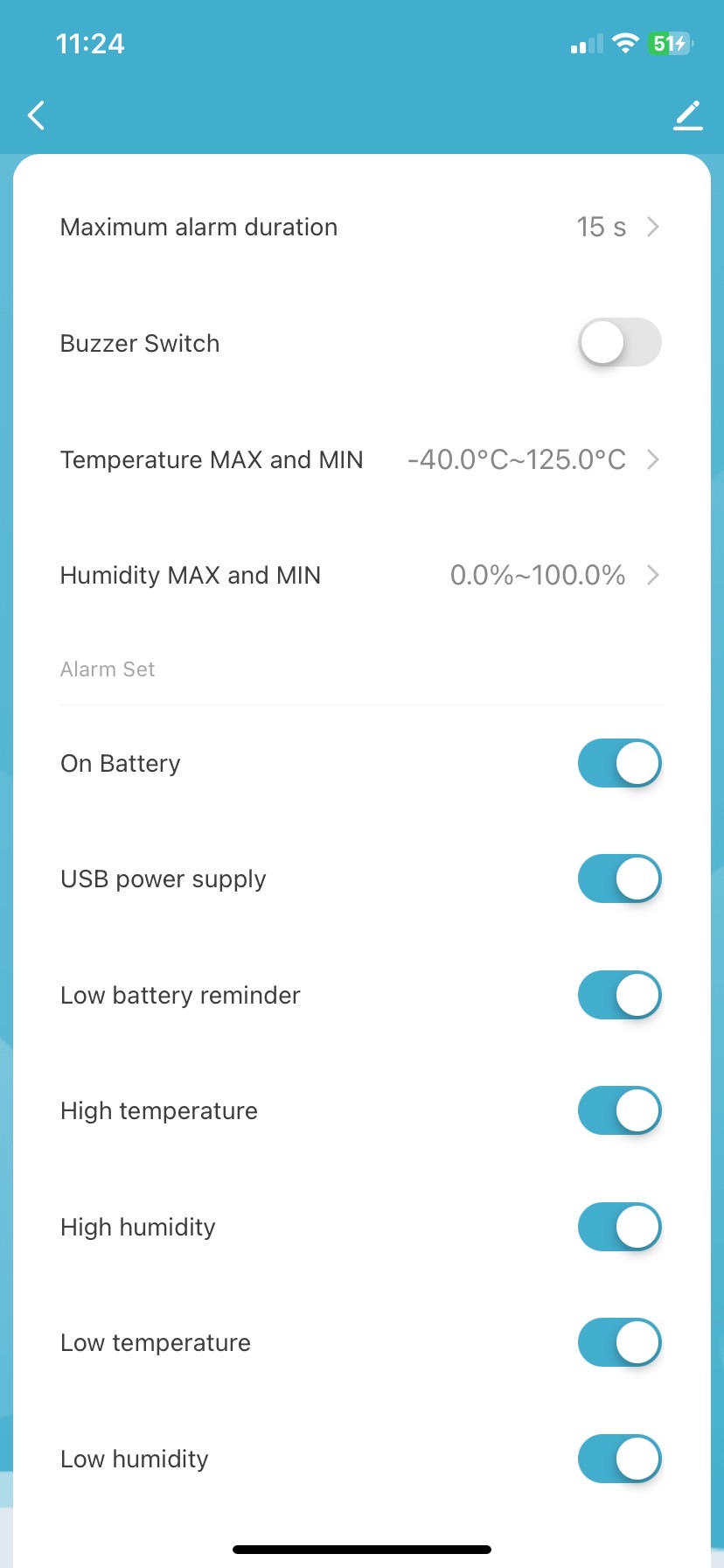Open Maximum alarm duration setting

point(360,227)
